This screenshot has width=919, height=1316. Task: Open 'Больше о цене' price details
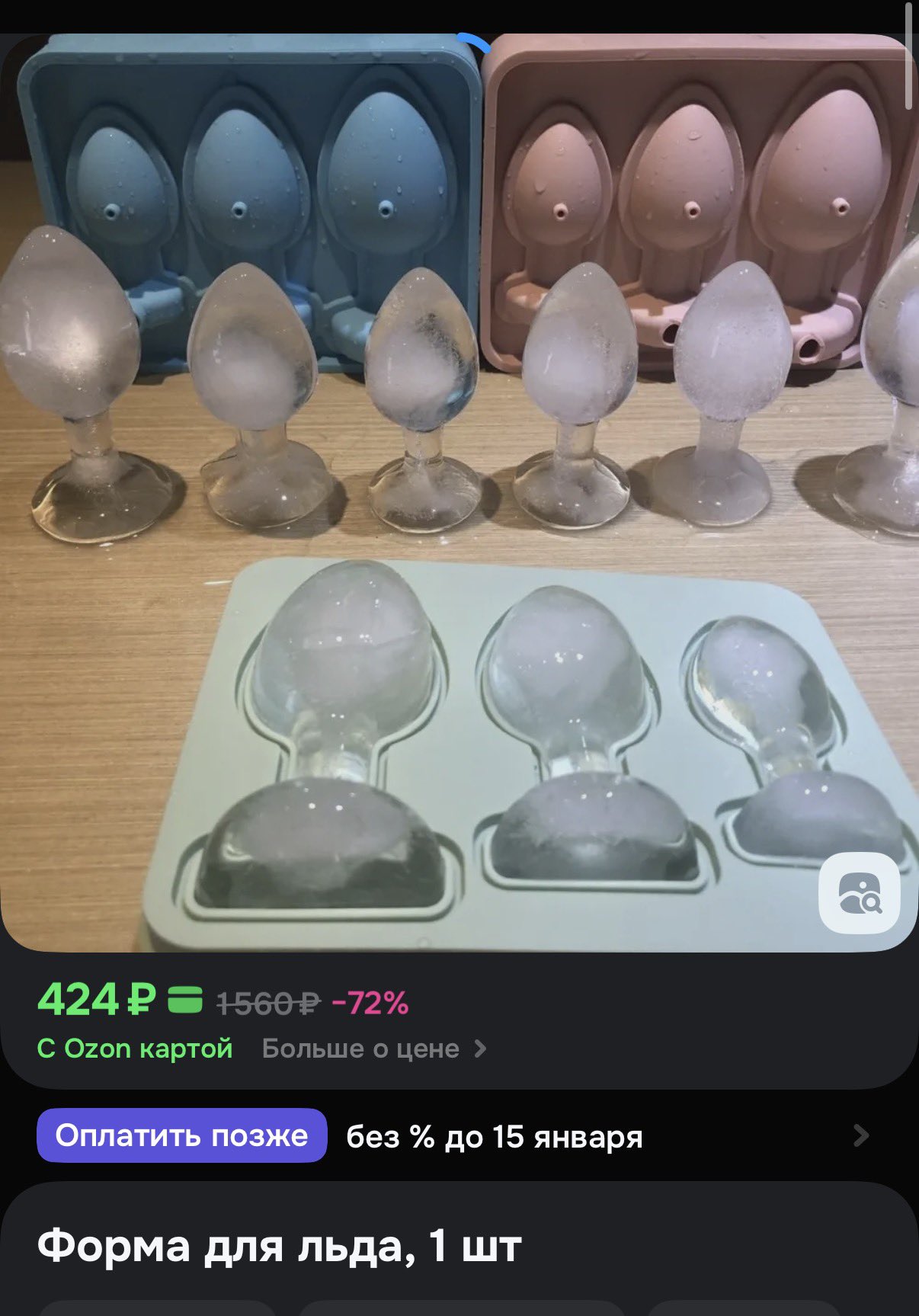tap(373, 1049)
